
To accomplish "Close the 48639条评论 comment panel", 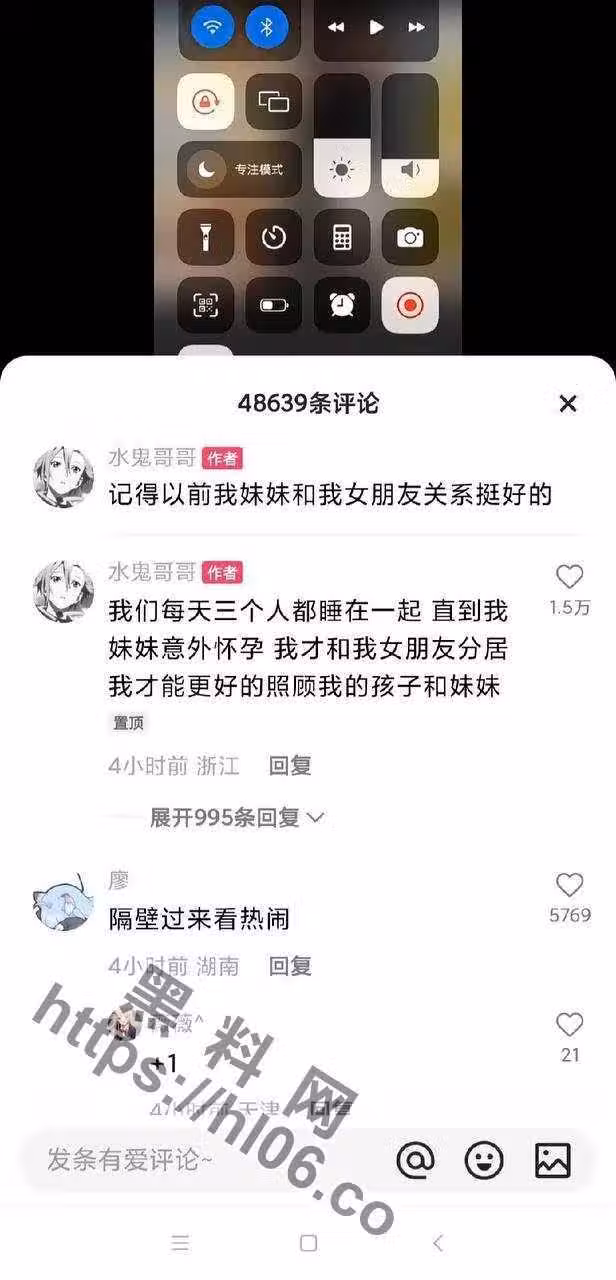I will (x=568, y=404).
